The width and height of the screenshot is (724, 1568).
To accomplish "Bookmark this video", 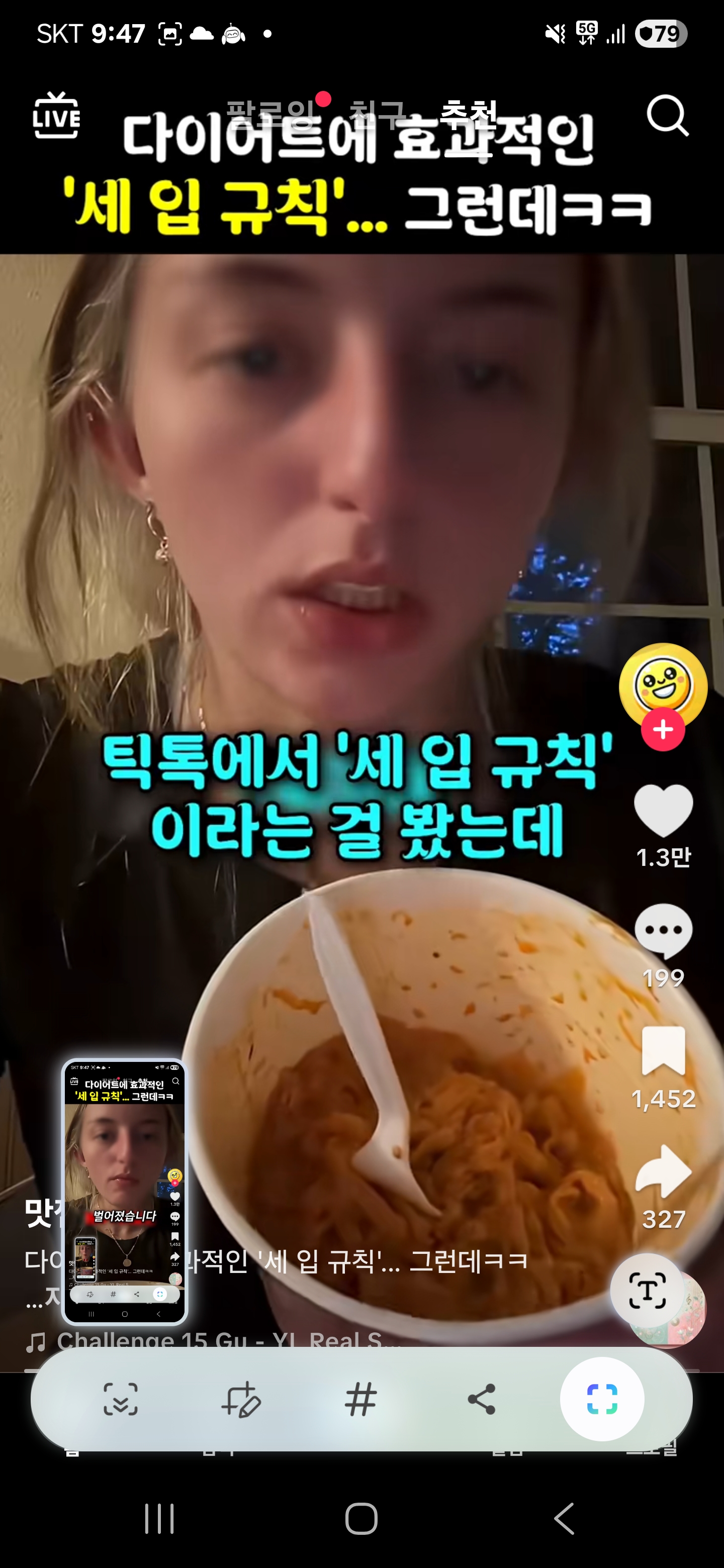I will [663, 1051].
